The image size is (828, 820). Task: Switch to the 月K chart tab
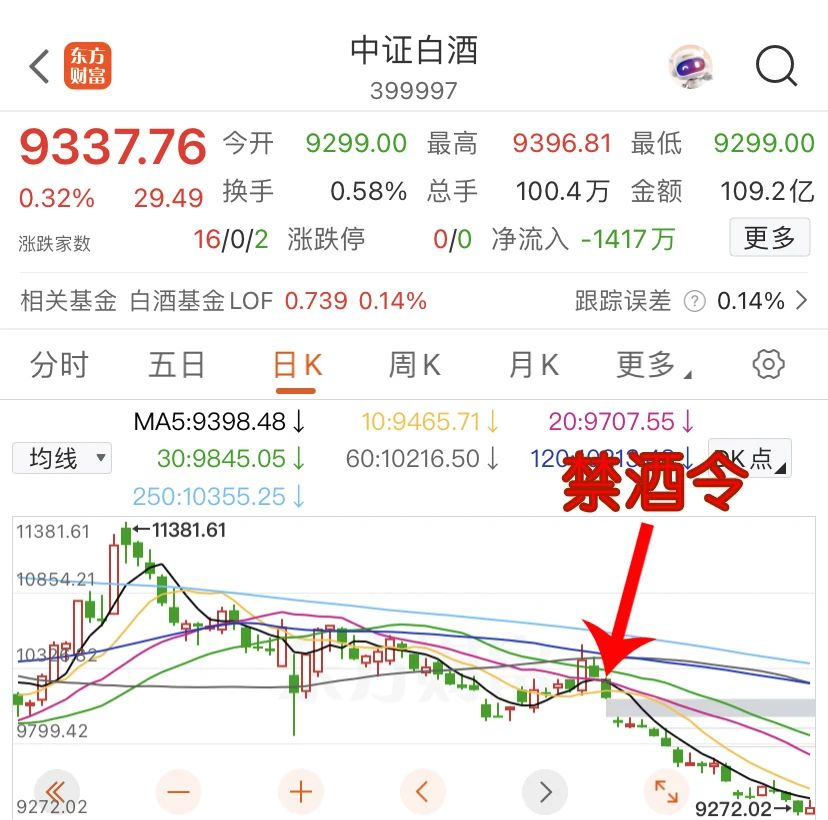(x=533, y=365)
